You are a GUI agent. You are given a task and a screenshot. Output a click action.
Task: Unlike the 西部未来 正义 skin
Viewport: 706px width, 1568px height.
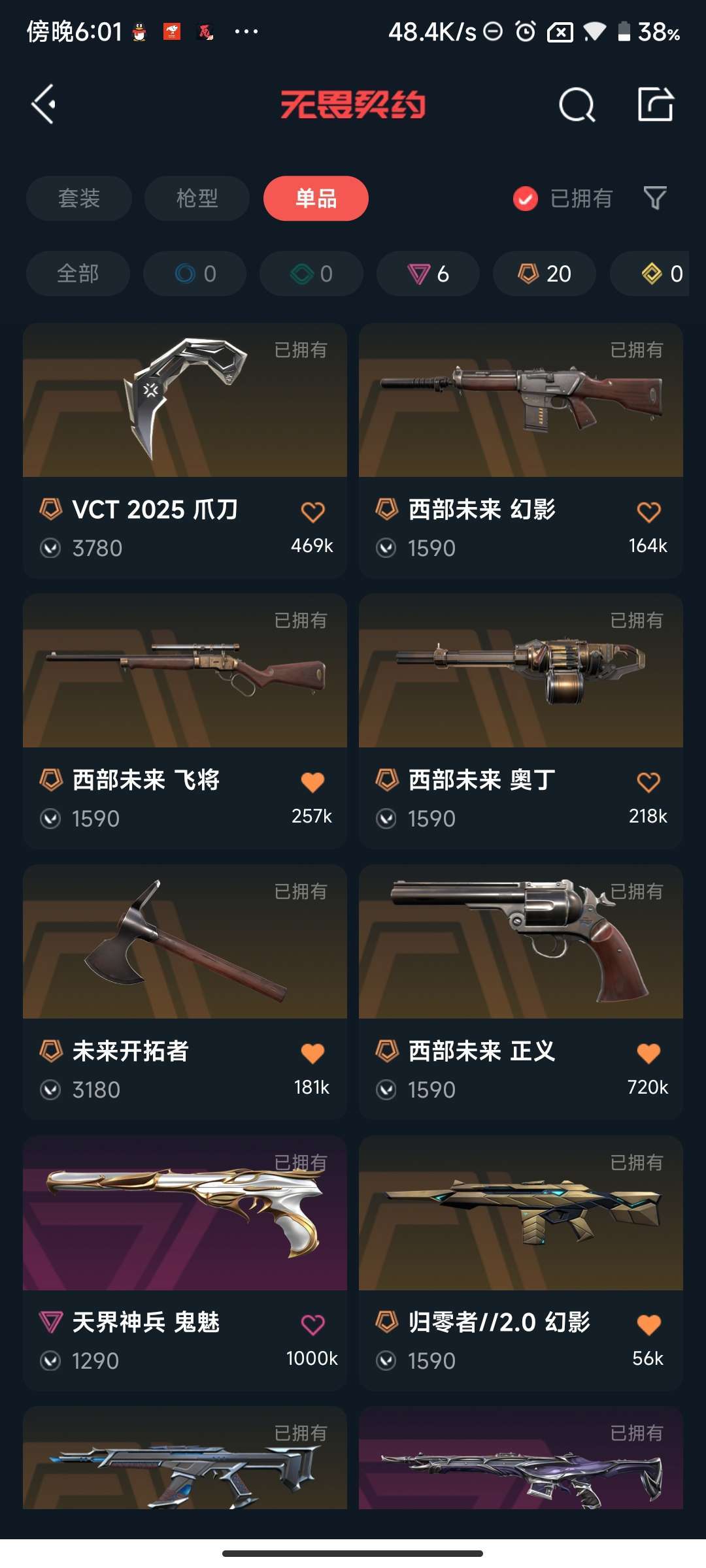pyautogui.click(x=648, y=1053)
